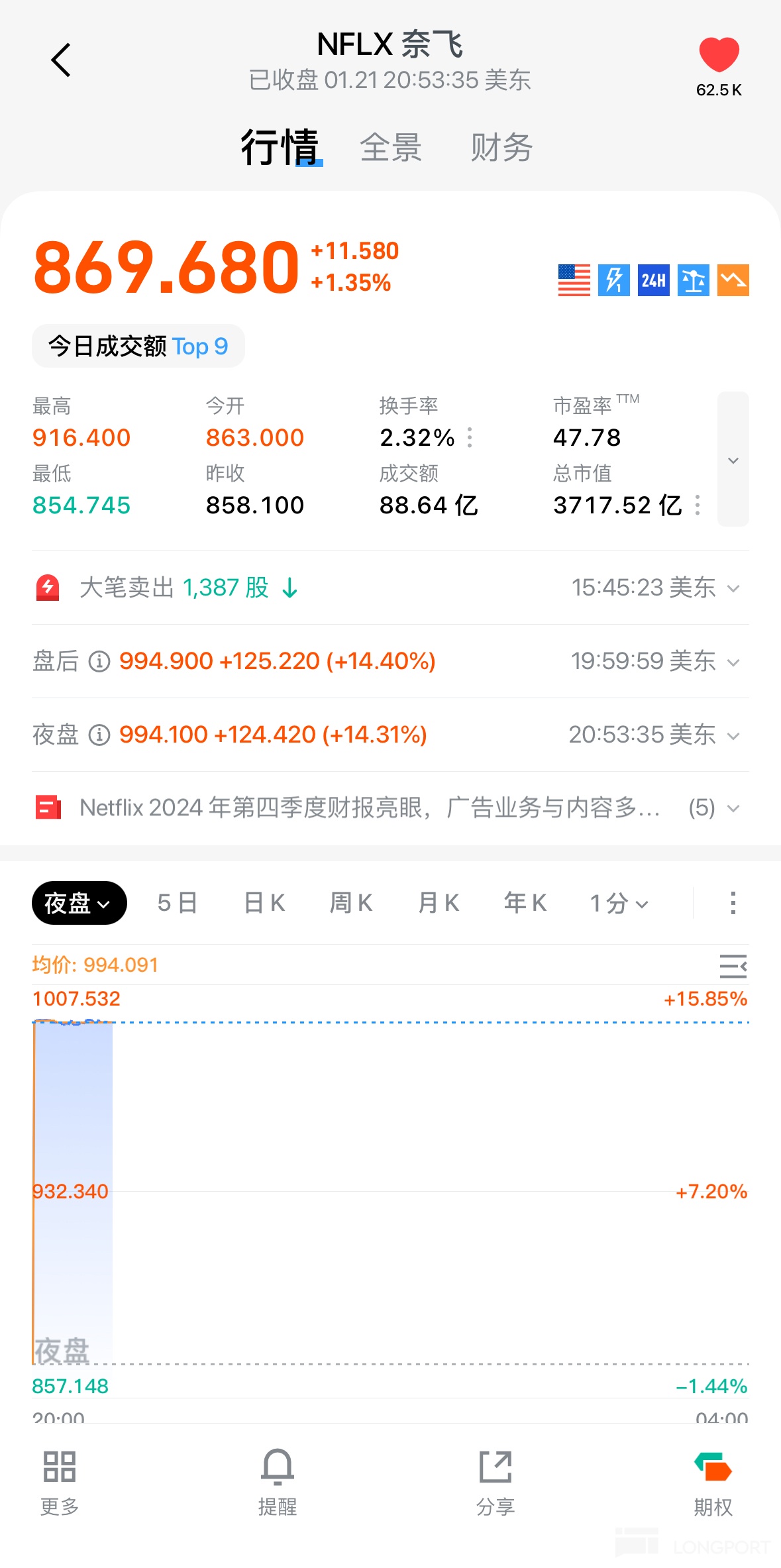
Task: Open the 1分 interval dropdown
Action: click(619, 903)
